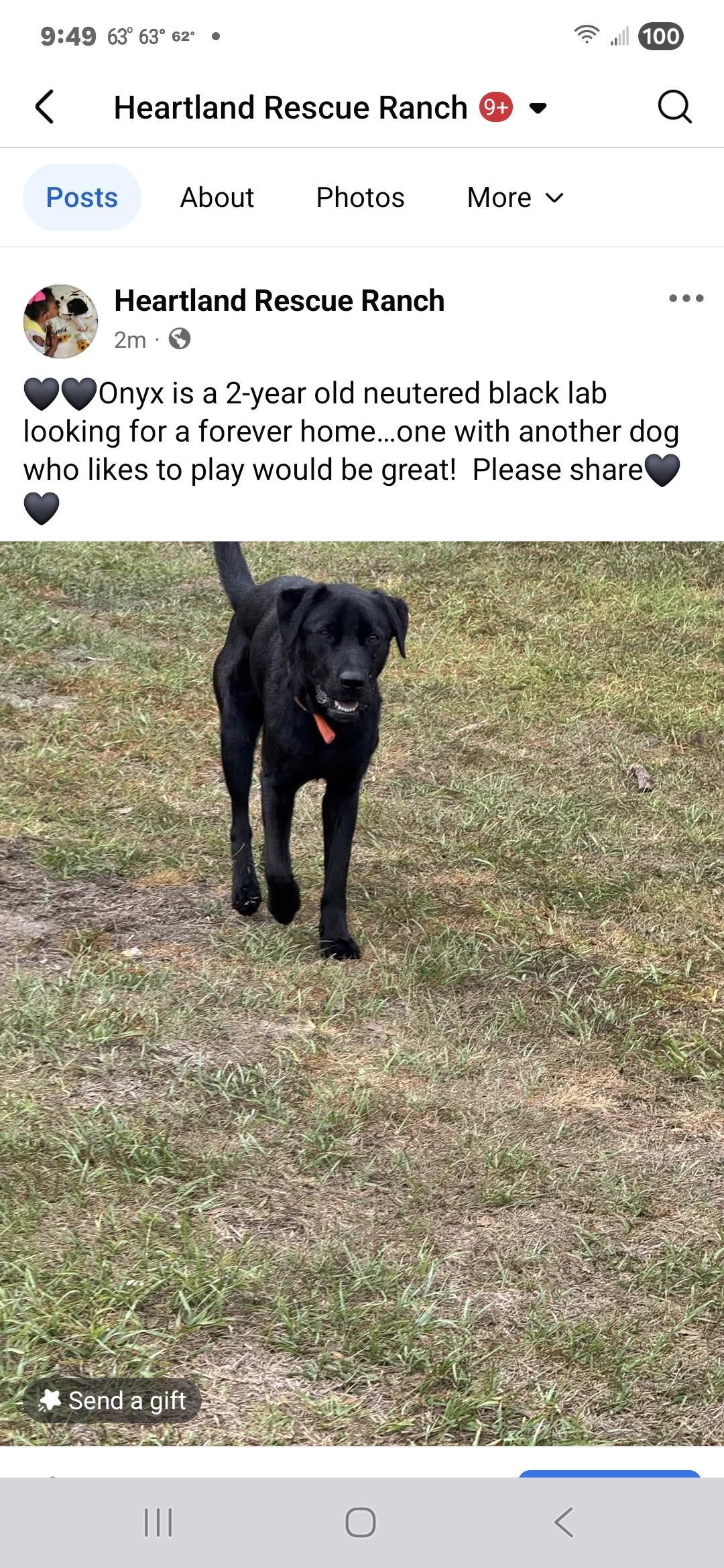Open Heartland Rescue Ranch post author name
The width and height of the screenshot is (724, 1568).
coord(279,301)
